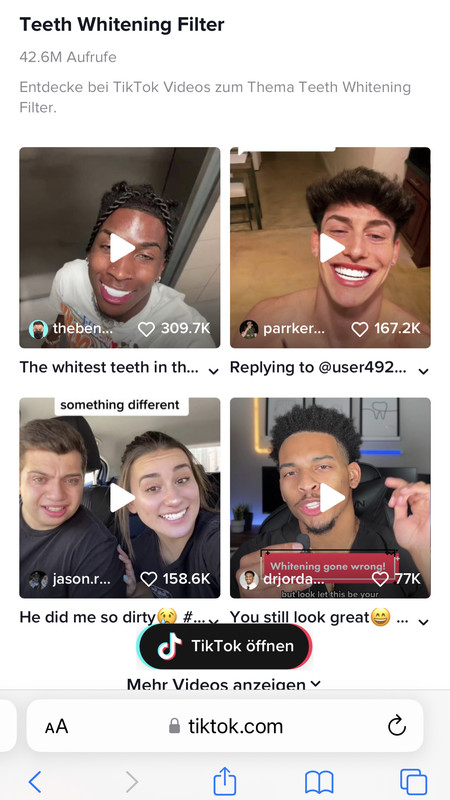Image resolution: width=450 pixels, height=800 pixels.
Task: Reload the page
Action: tap(397, 726)
